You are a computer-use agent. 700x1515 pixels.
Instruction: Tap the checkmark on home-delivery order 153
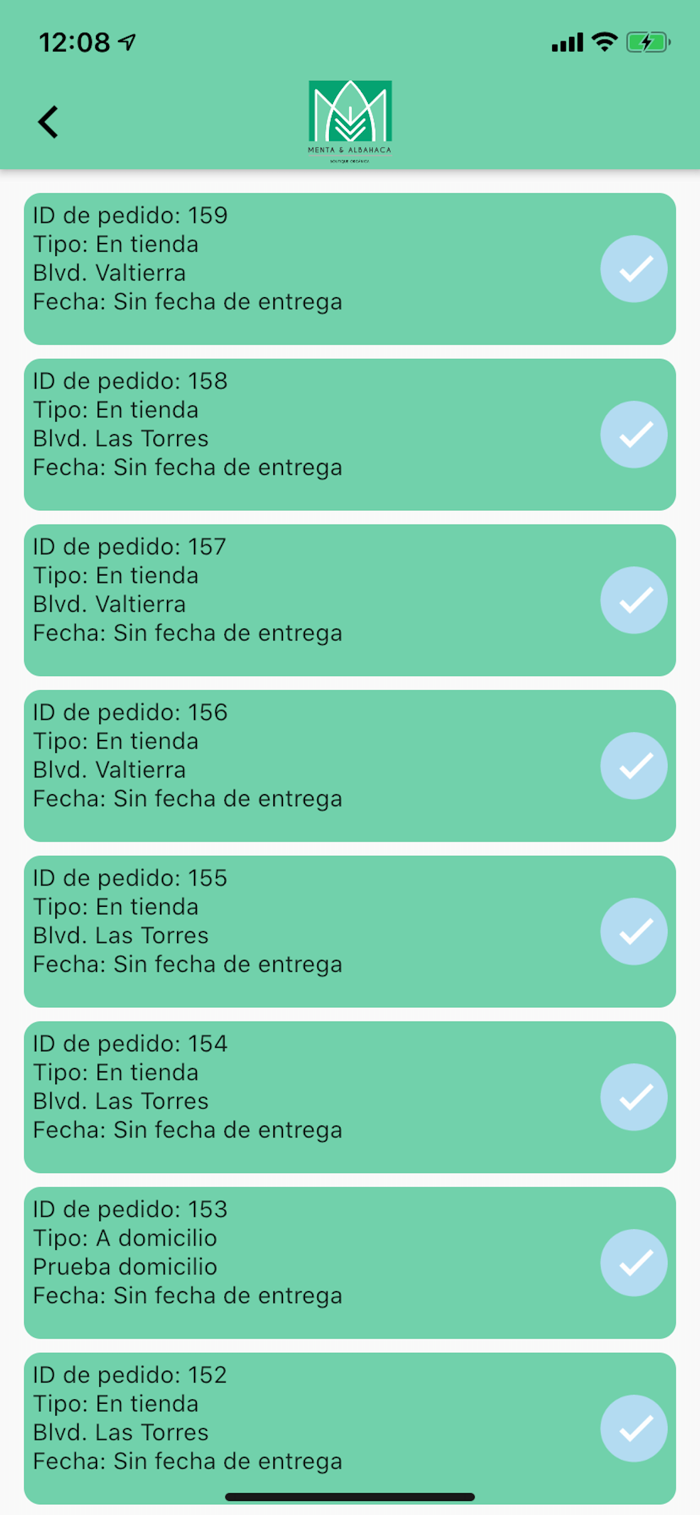(x=634, y=1263)
